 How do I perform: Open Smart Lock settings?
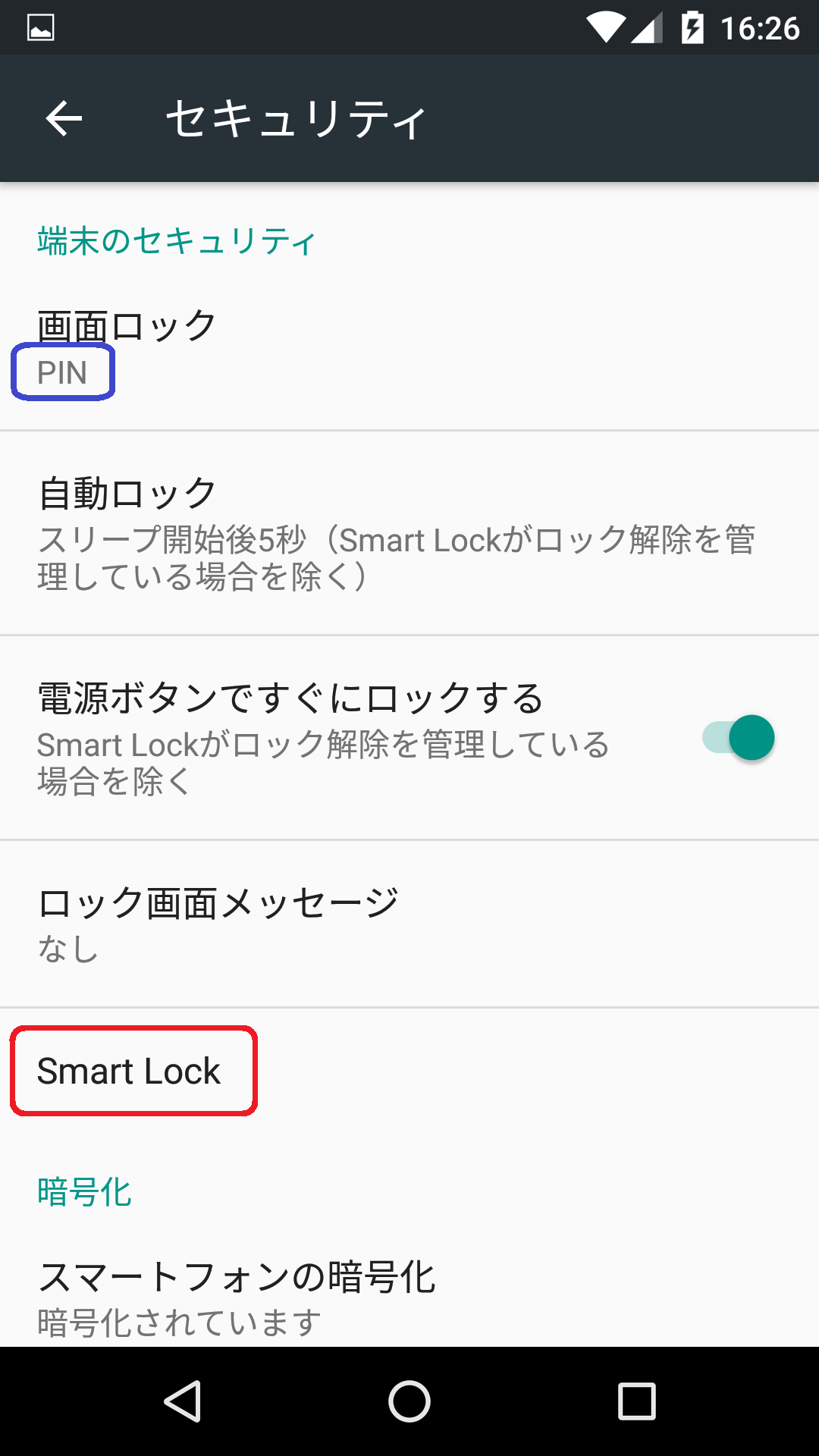tap(409, 1071)
